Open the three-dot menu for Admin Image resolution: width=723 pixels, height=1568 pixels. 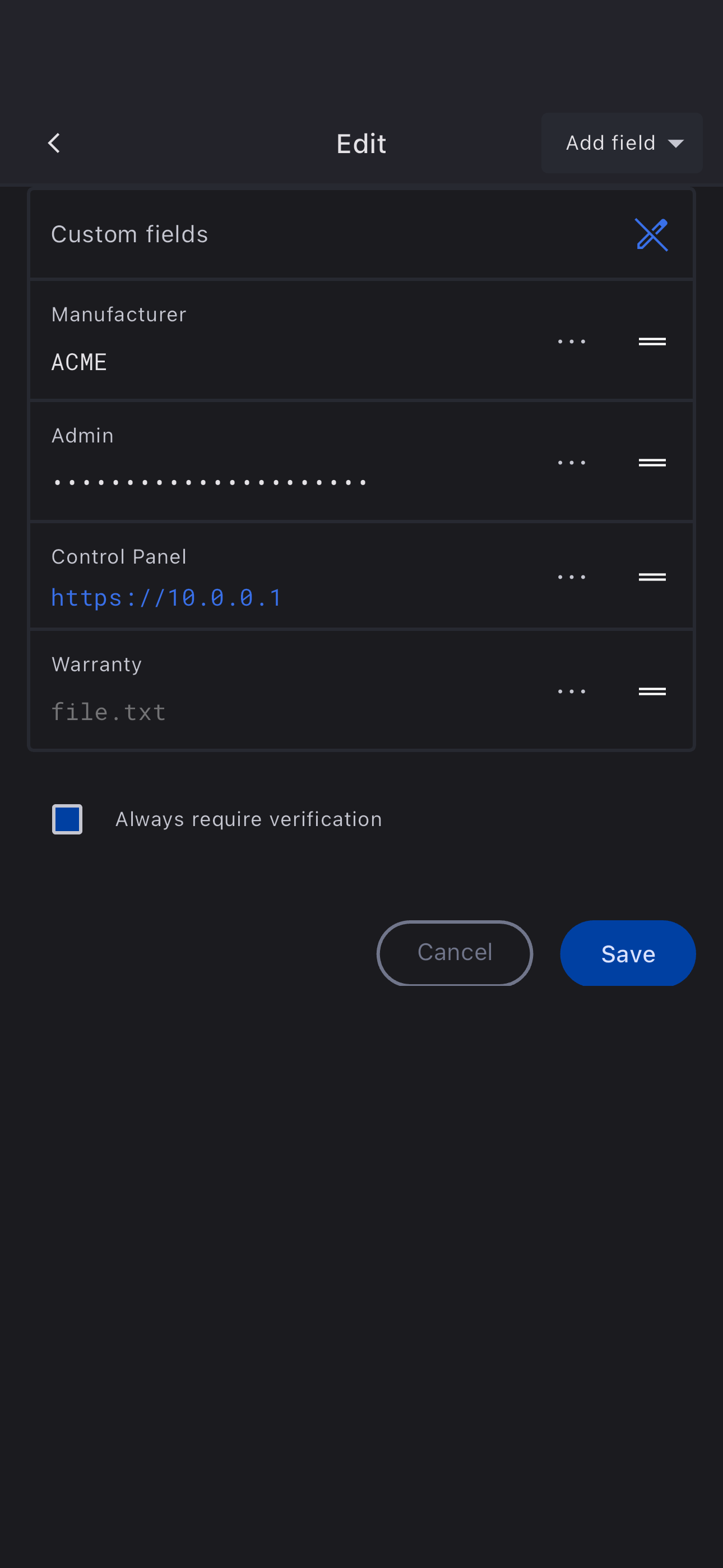(571, 463)
